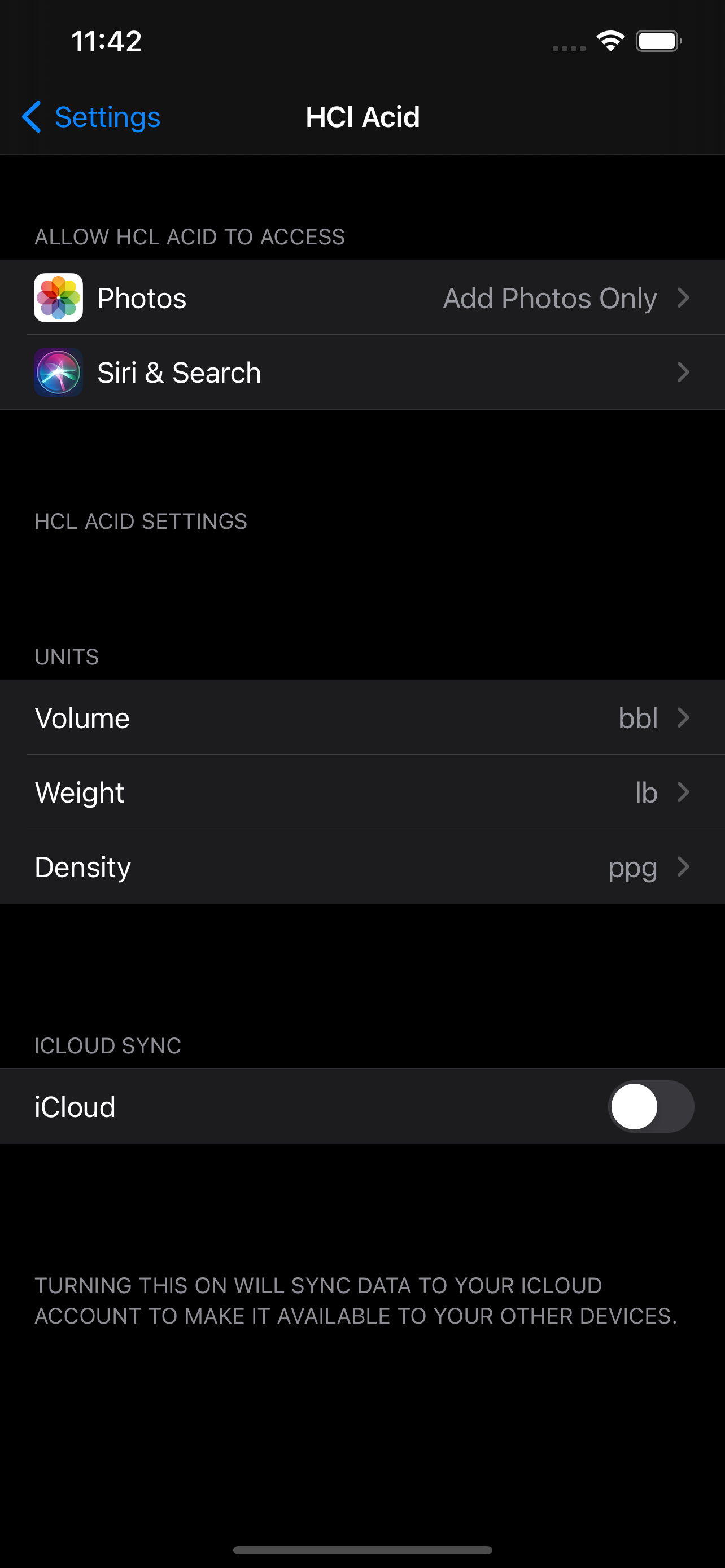
Task: Enable the iCloud sync switch
Action: [650, 1107]
